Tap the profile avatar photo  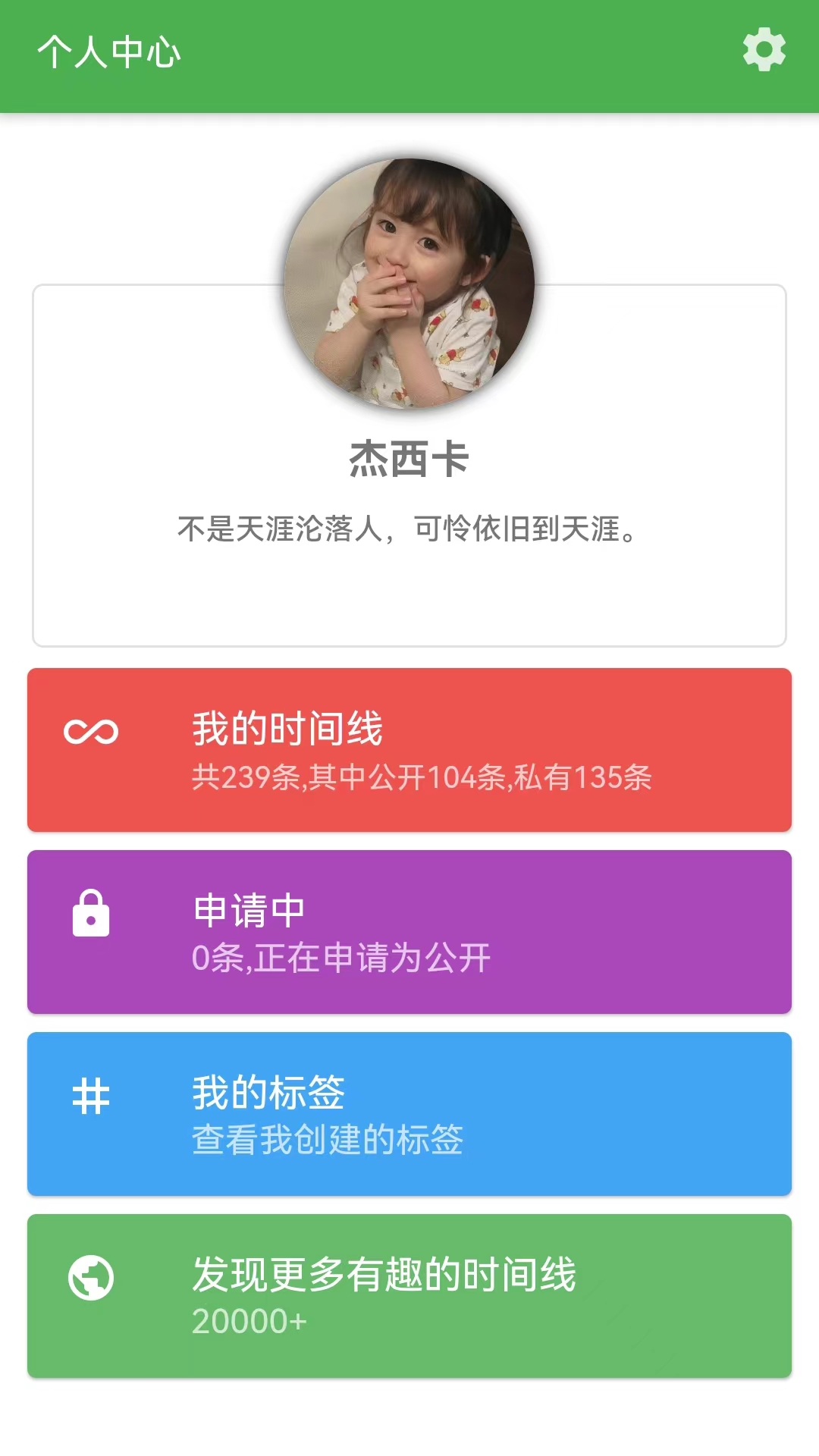point(409,284)
